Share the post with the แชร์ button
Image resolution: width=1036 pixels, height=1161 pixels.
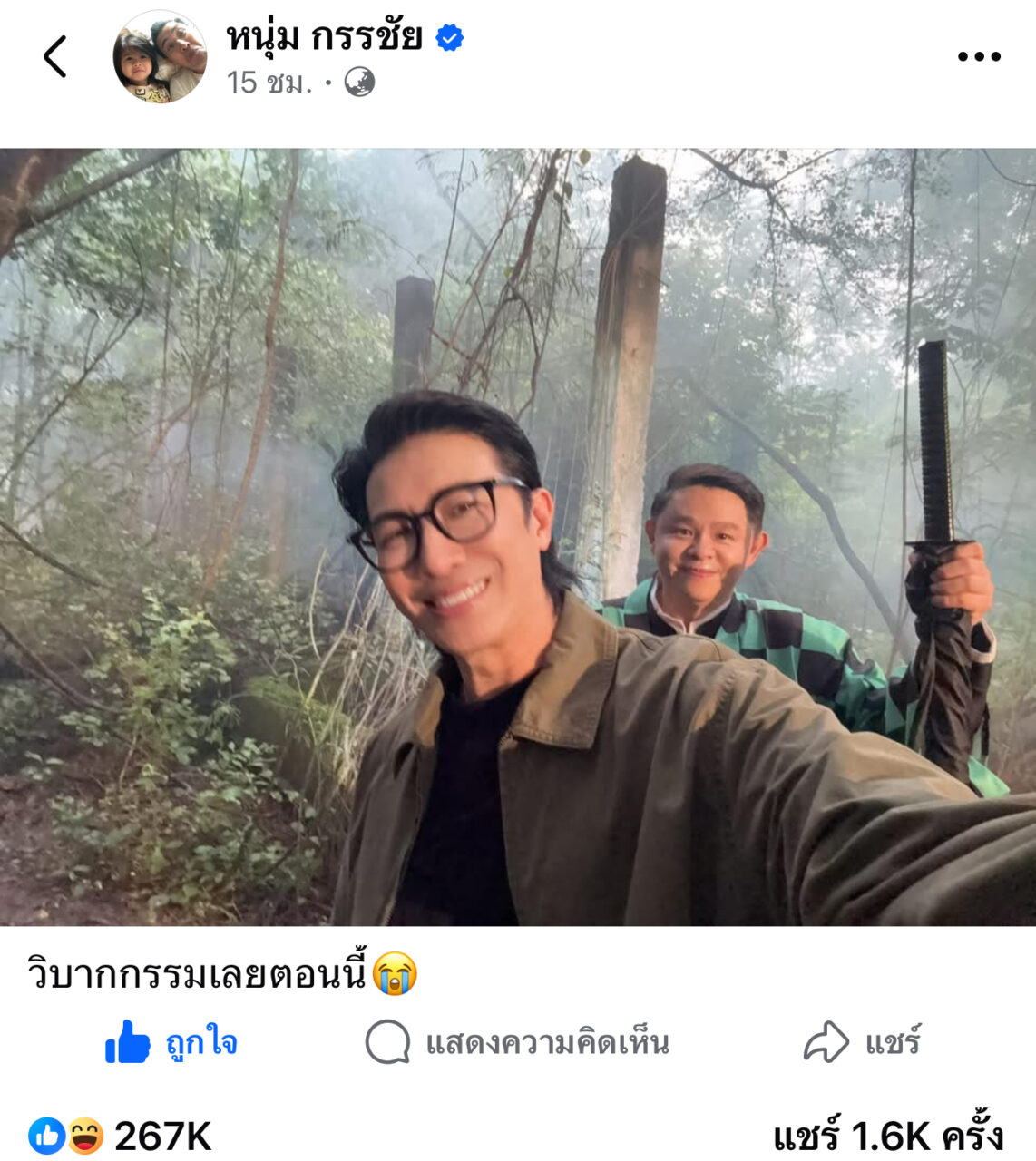click(x=862, y=1042)
